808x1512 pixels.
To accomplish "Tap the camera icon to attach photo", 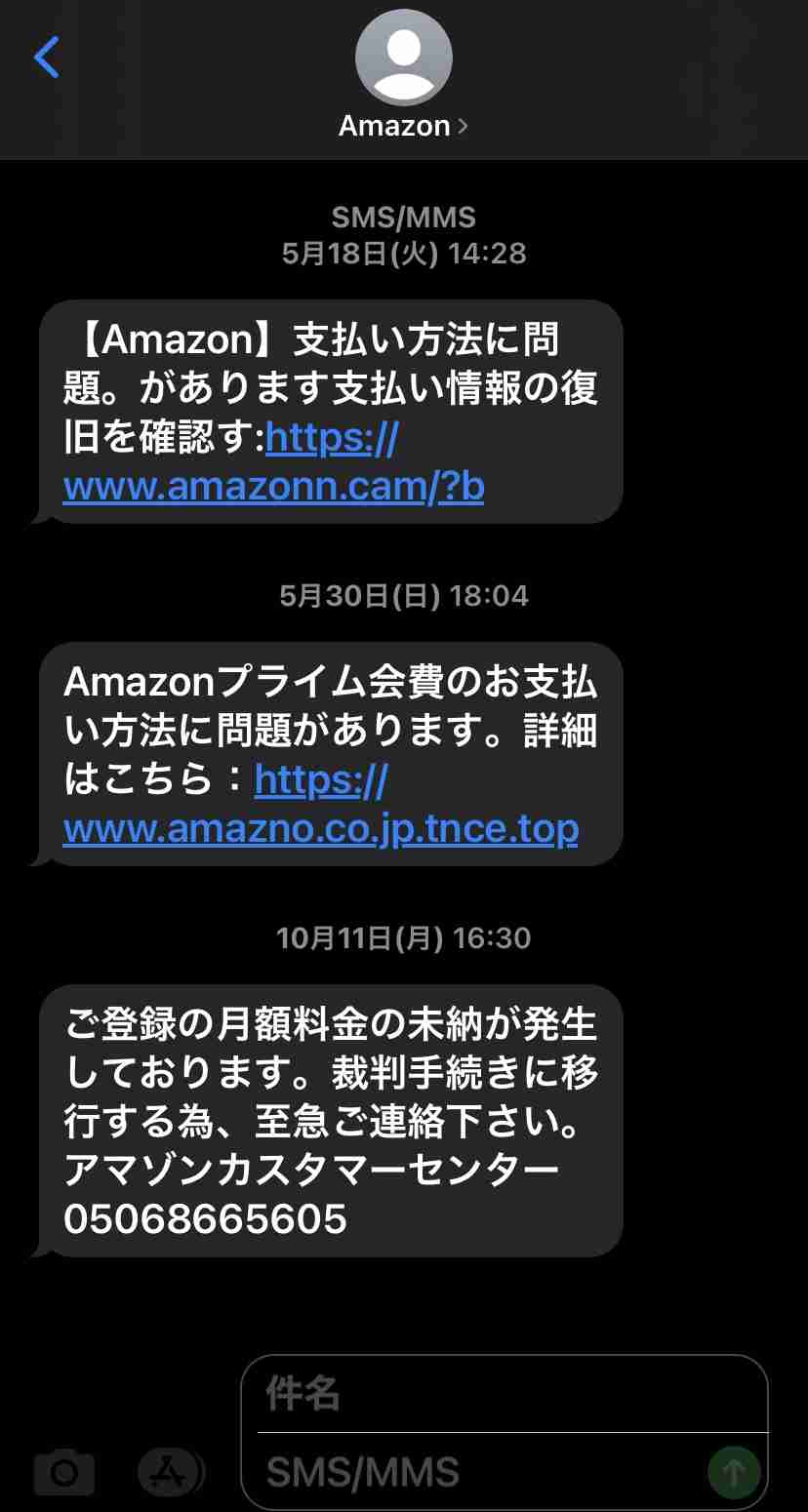I will [x=64, y=1471].
